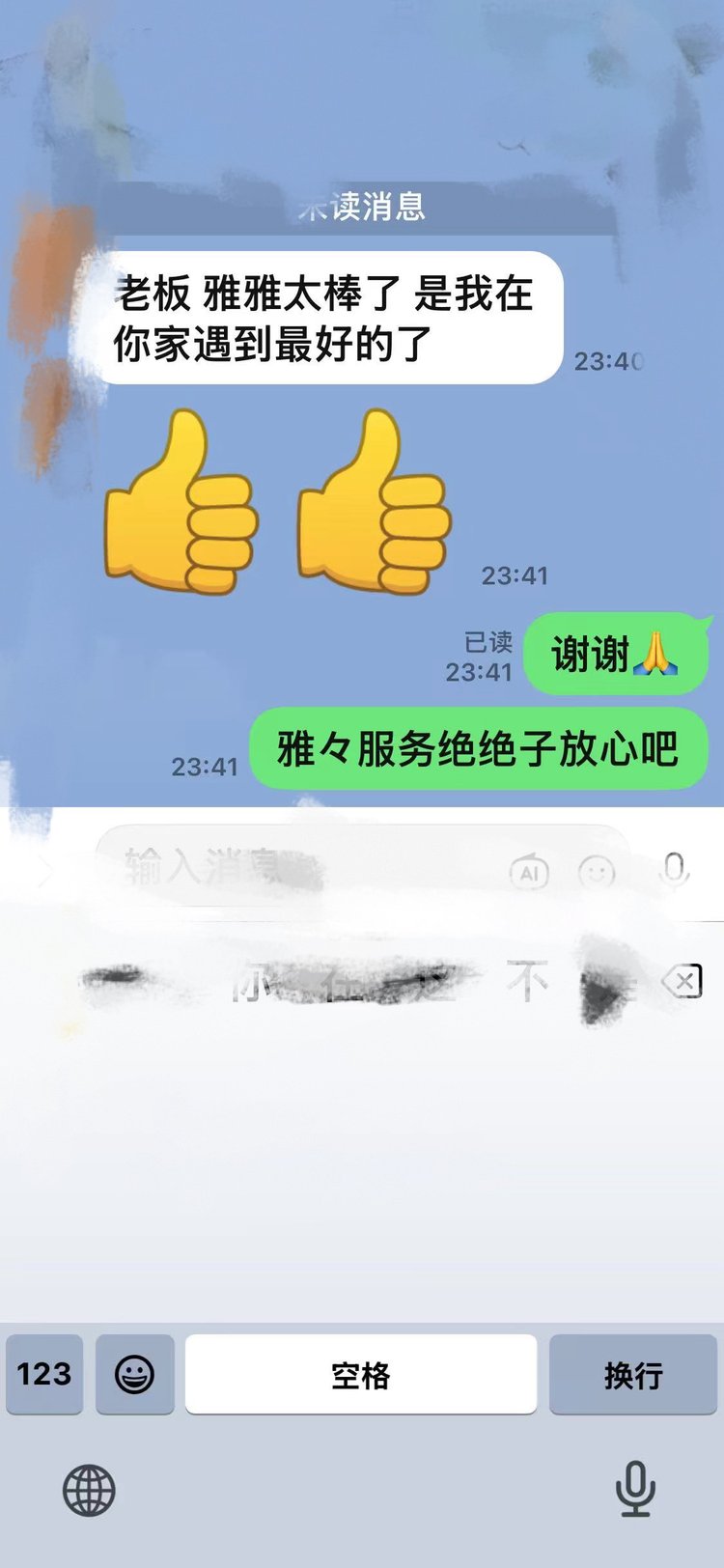Image resolution: width=724 pixels, height=1568 pixels.
Task: Record a voice message with the chat microphone
Action: click(x=675, y=870)
